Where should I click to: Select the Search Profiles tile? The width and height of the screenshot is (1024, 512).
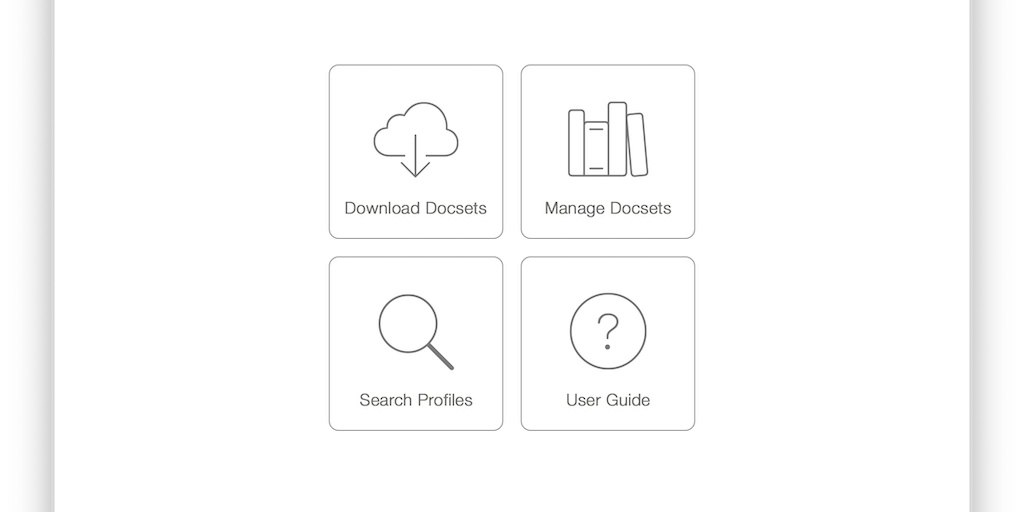(416, 344)
